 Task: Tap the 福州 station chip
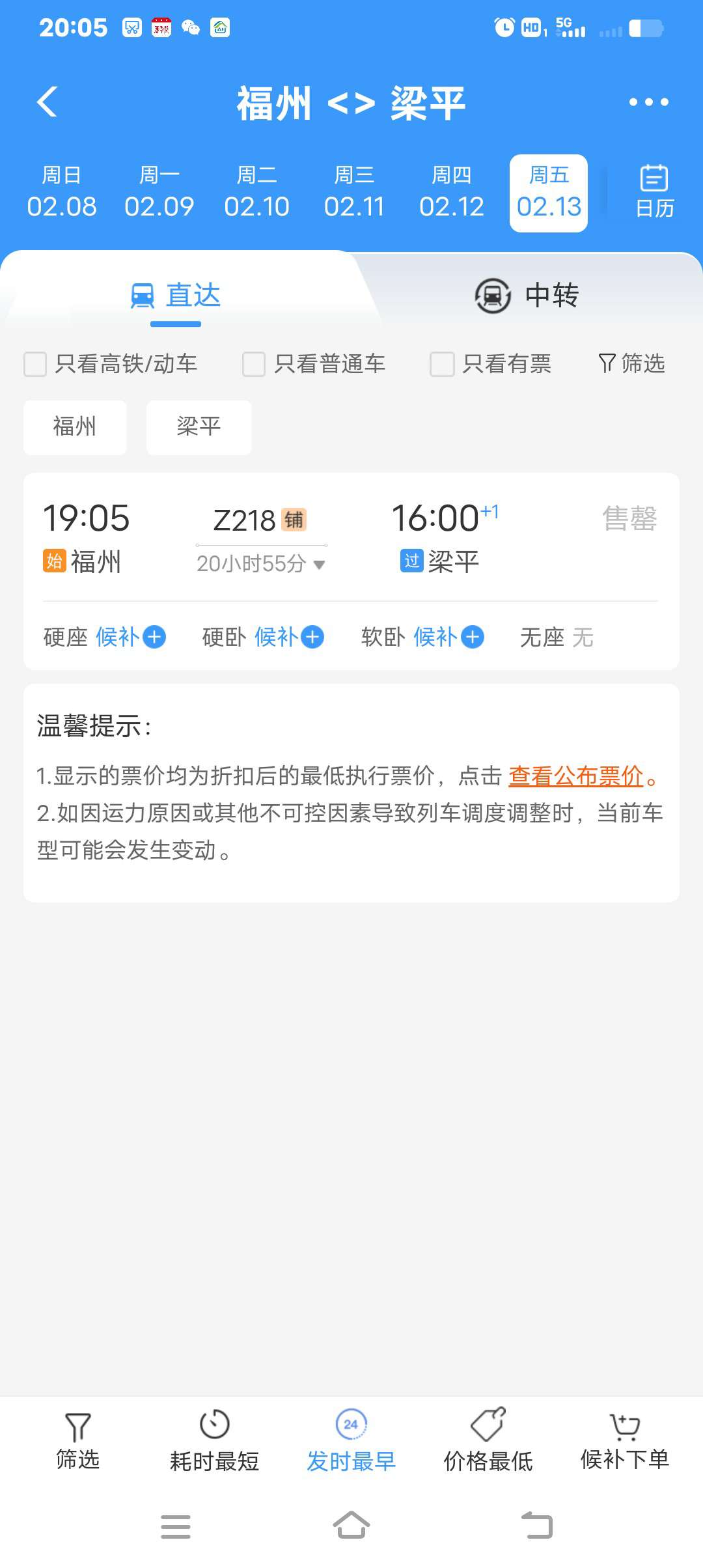tap(75, 427)
